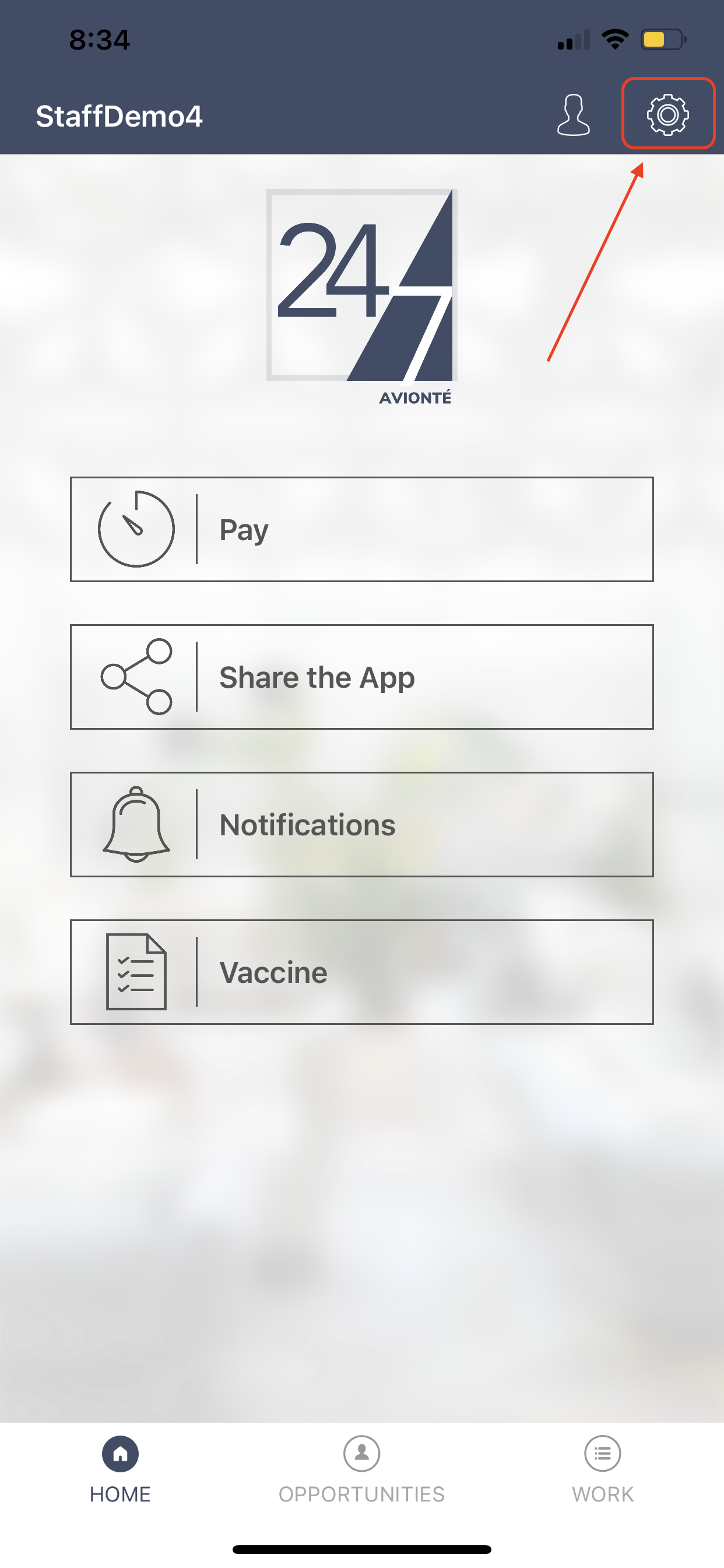Open the Vaccine form
Screen dimensions: 724x1568
[x=361, y=972]
